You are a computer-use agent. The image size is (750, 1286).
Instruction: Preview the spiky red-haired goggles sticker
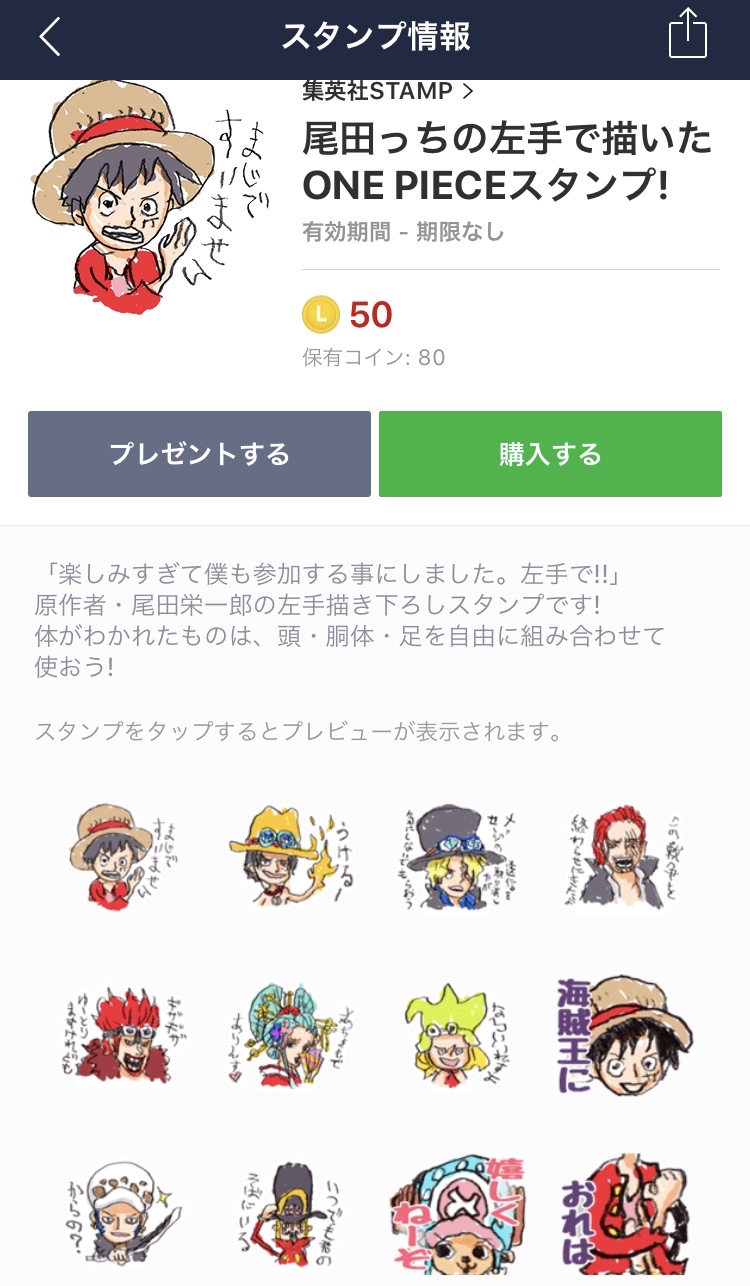click(x=125, y=1034)
